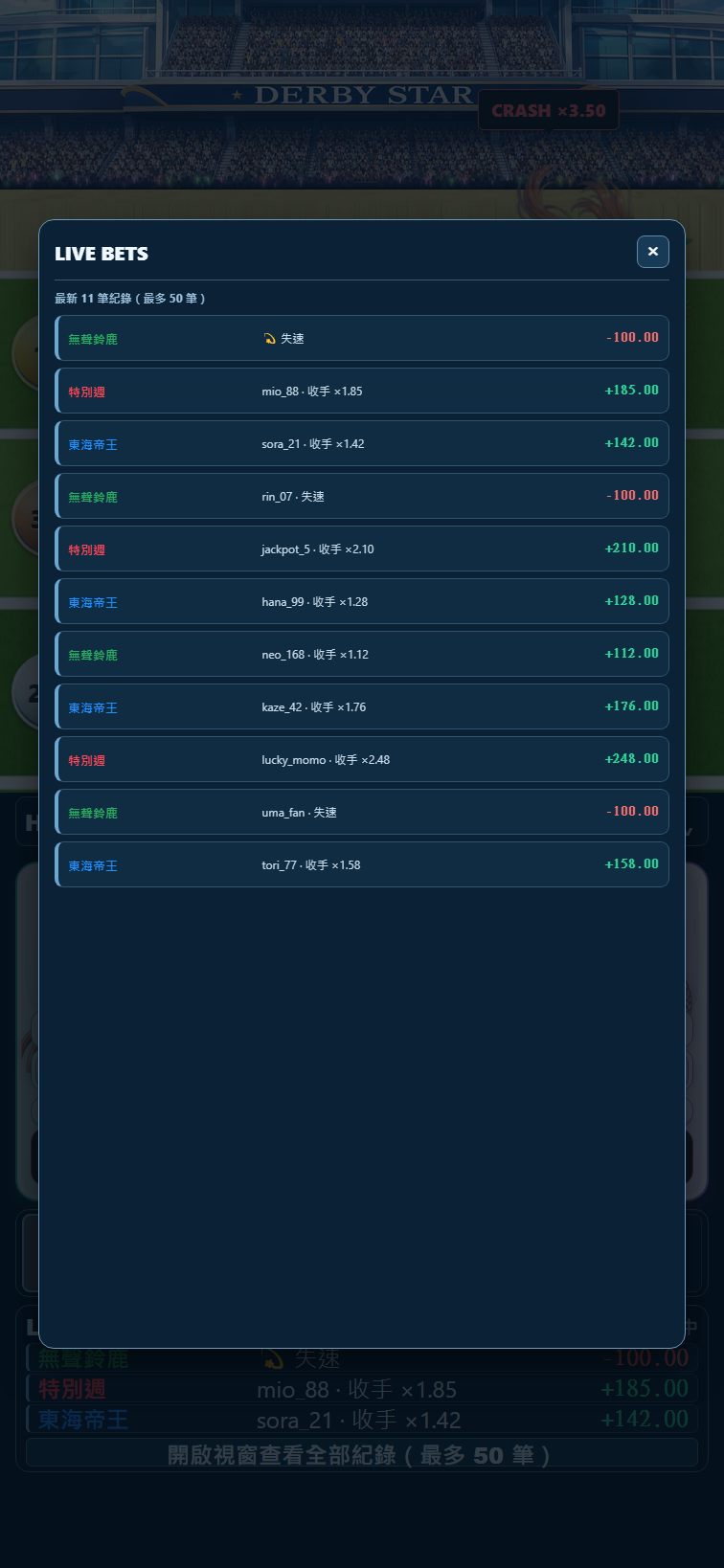The image size is (724, 1568).
Task: Close the LIVE BETS dialog
Action: pyautogui.click(x=653, y=252)
